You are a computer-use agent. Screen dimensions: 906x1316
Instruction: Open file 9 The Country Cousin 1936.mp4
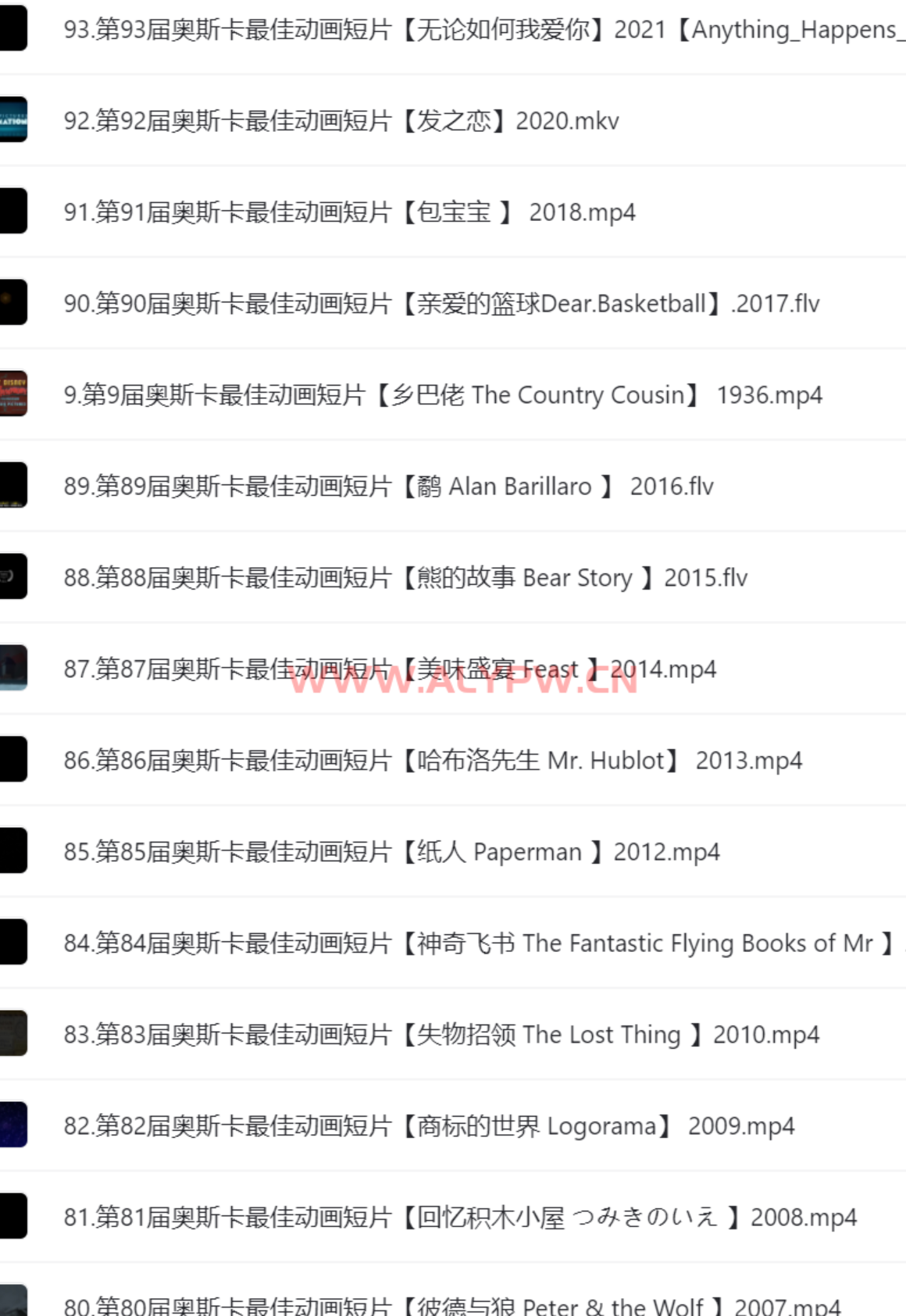tap(443, 395)
